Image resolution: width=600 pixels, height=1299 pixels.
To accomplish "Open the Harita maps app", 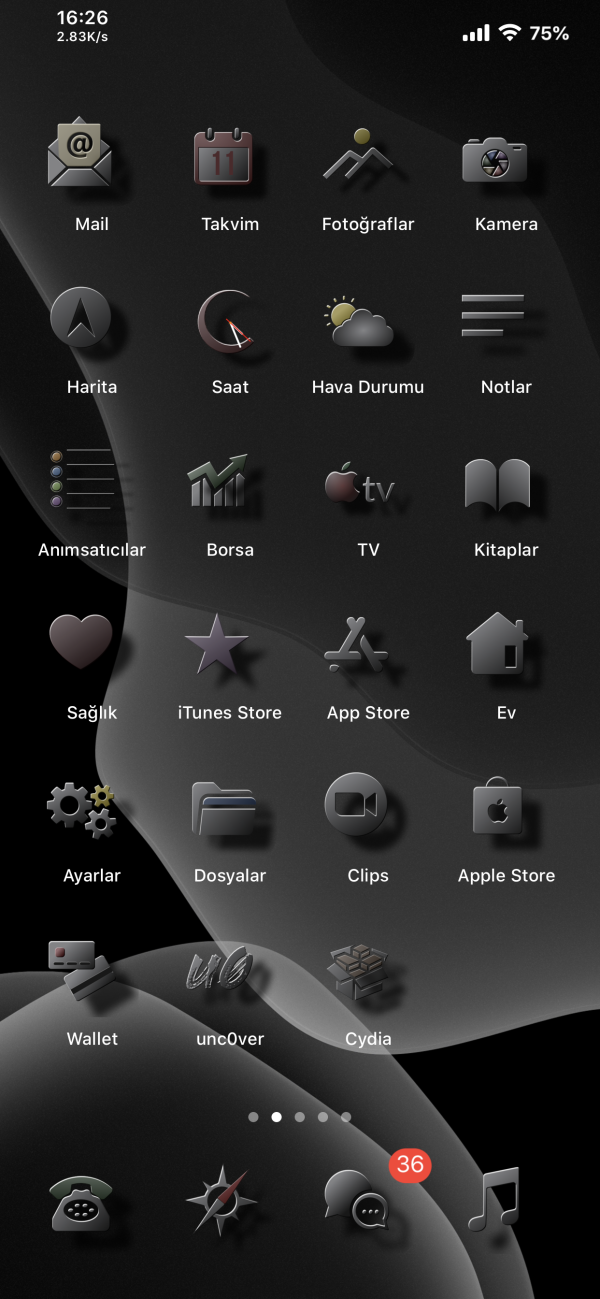I will click(82, 317).
